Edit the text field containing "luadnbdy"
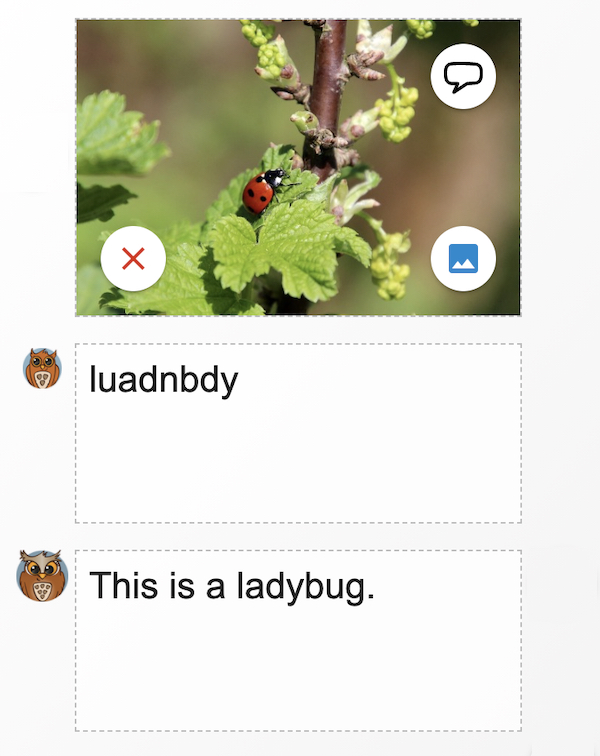The height and width of the screenshot is (756, 600). coord(298,432)
